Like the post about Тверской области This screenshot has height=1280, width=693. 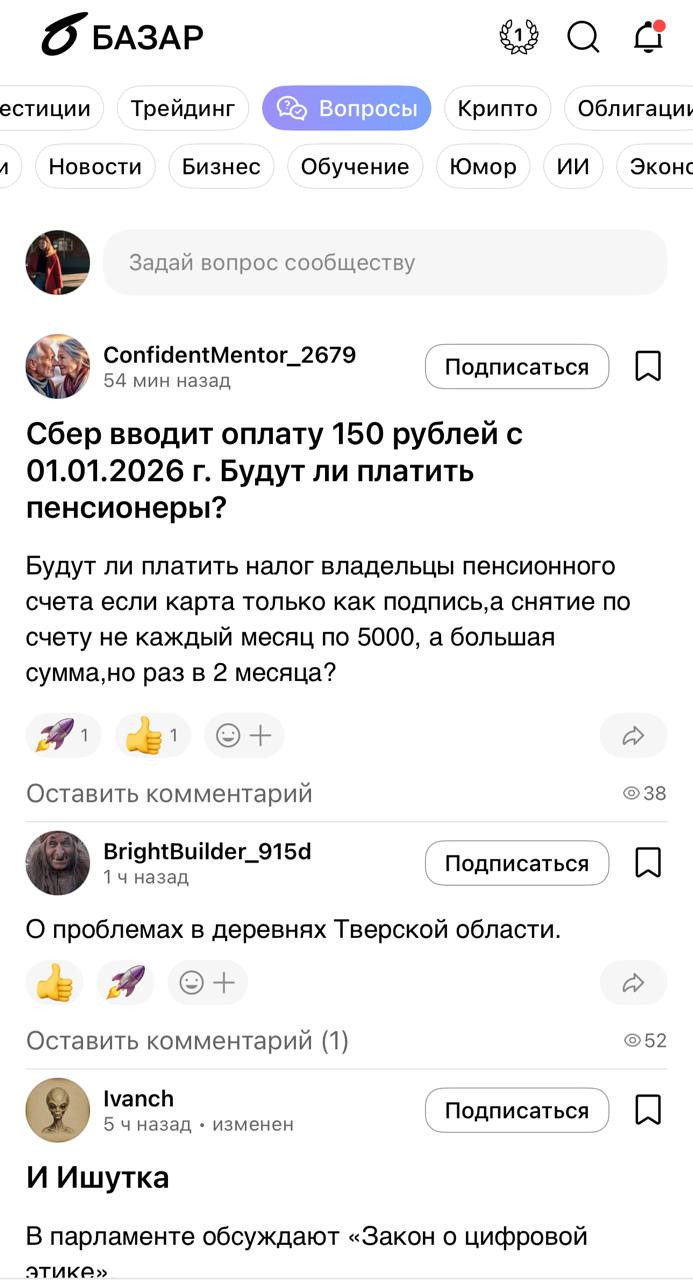click(55, 983)
